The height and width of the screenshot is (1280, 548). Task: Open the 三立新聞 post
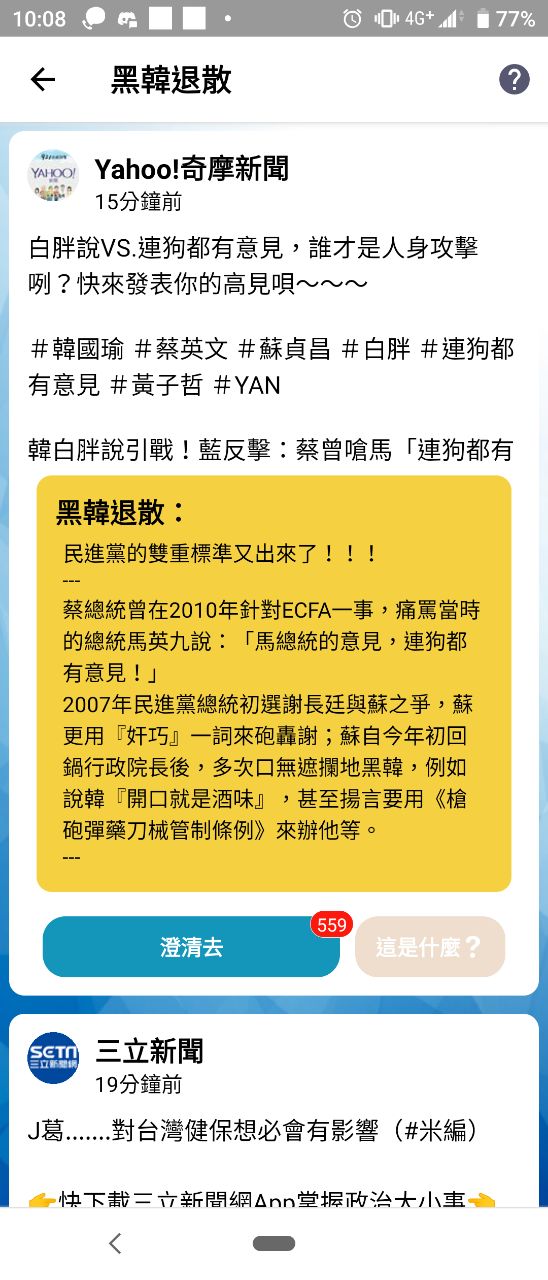(274, 1110)
